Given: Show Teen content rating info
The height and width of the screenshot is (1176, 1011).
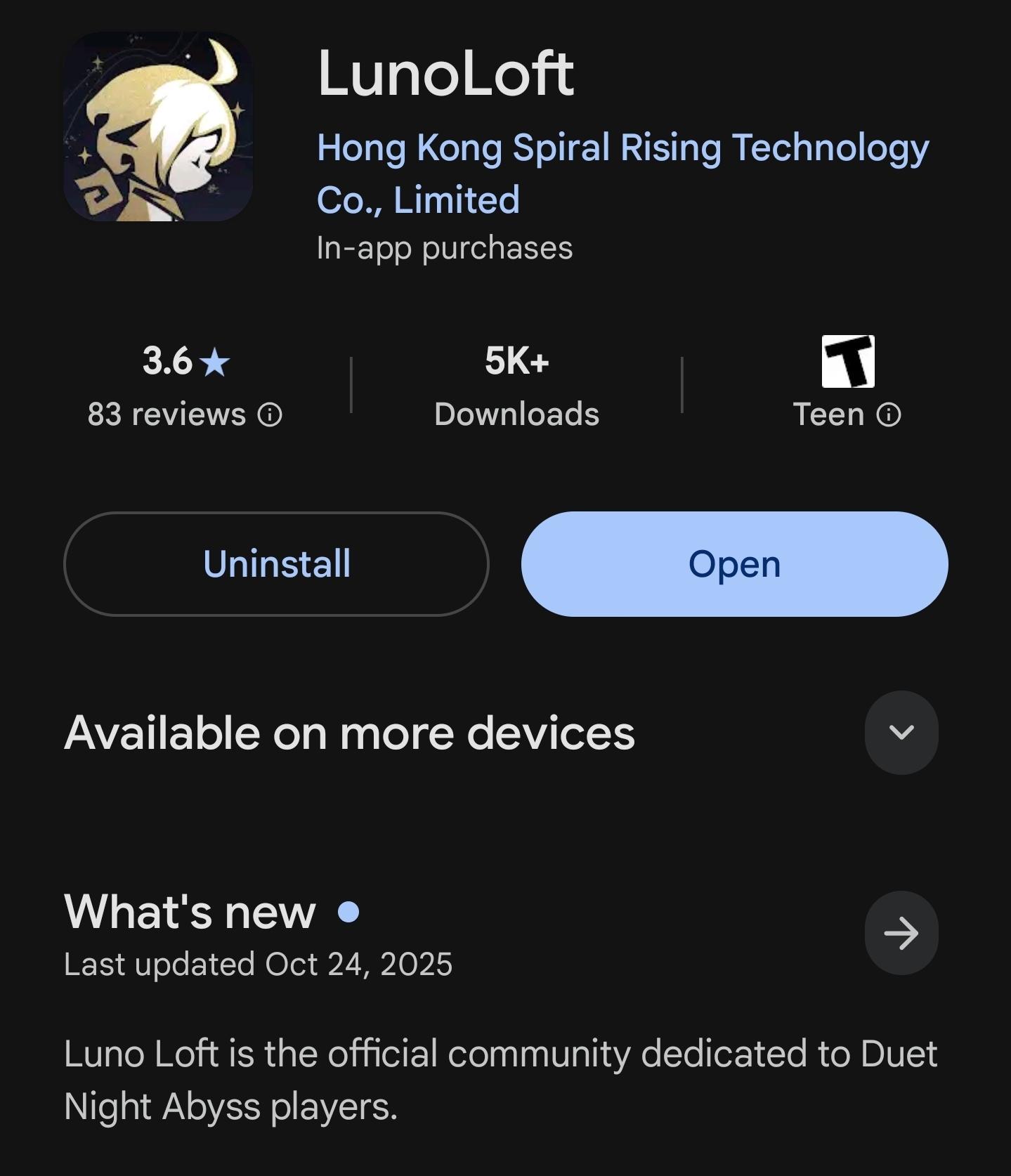Looking at the screenshot, I should [x=889, y=414].
